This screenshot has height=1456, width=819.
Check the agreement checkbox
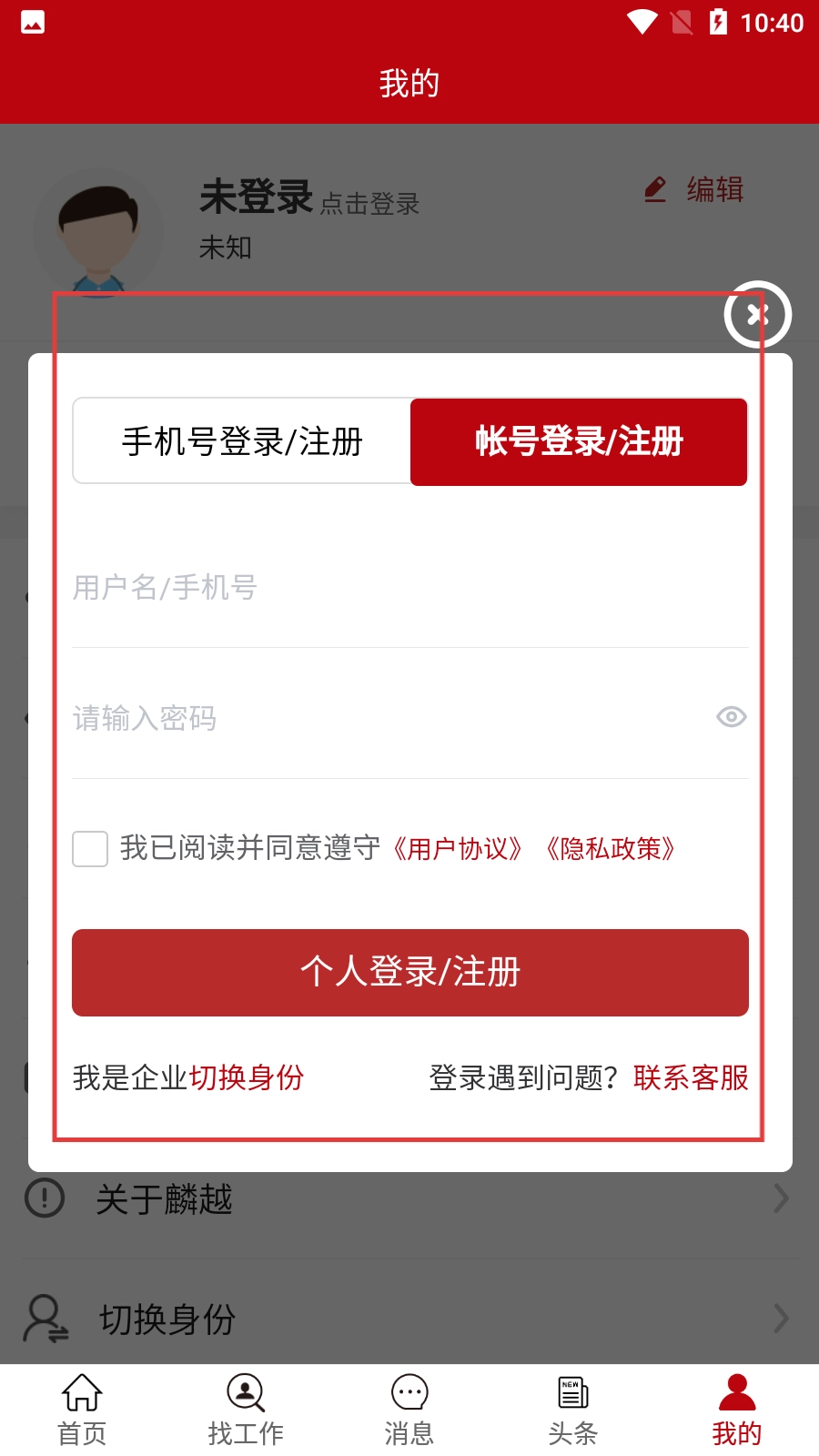click(x=90, y=849)
